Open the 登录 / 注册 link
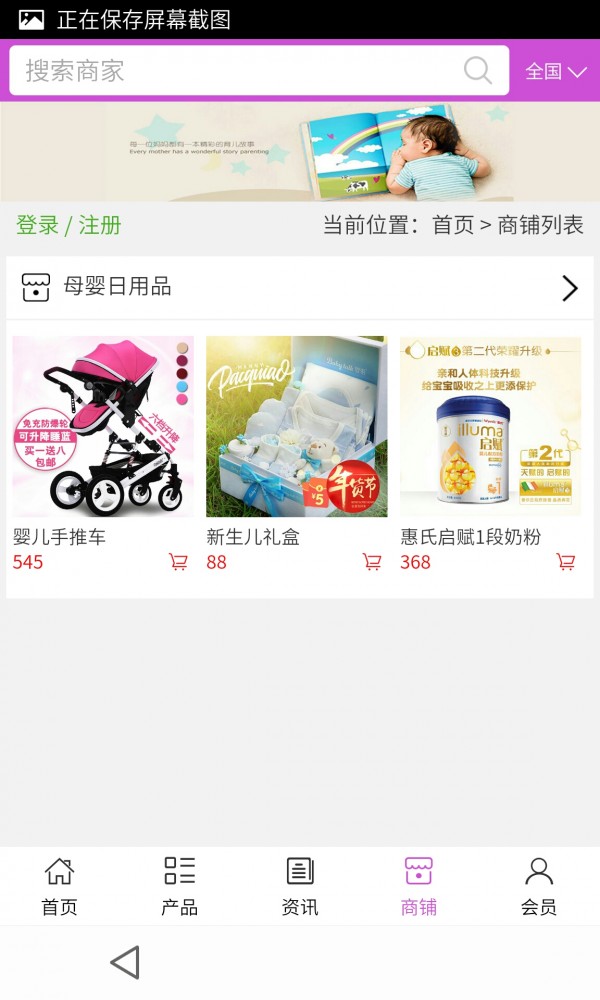The width and height of the screenshot is (600, 1000). 69,225
